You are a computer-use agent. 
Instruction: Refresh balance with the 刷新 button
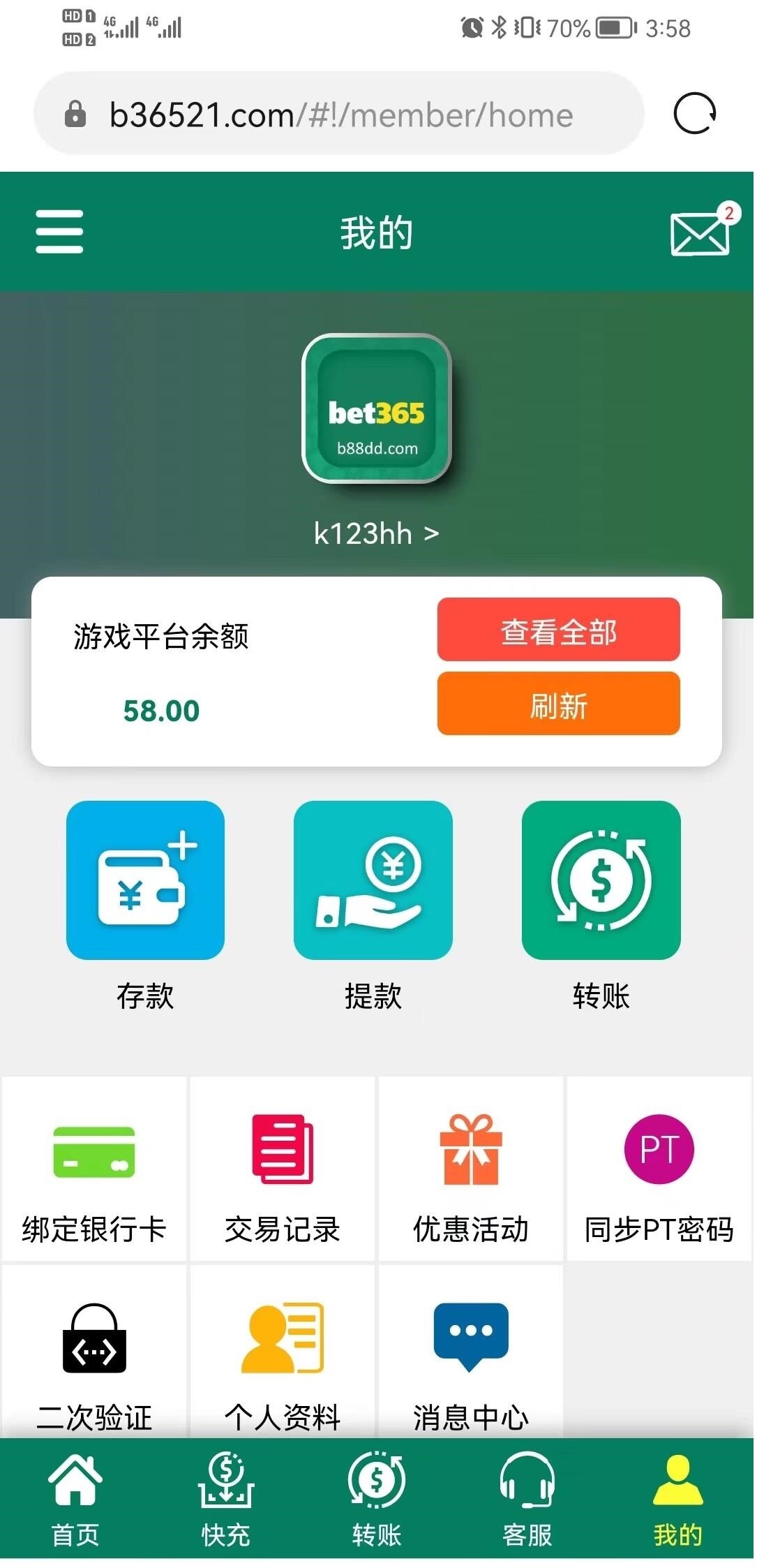(x=558, y=704)
